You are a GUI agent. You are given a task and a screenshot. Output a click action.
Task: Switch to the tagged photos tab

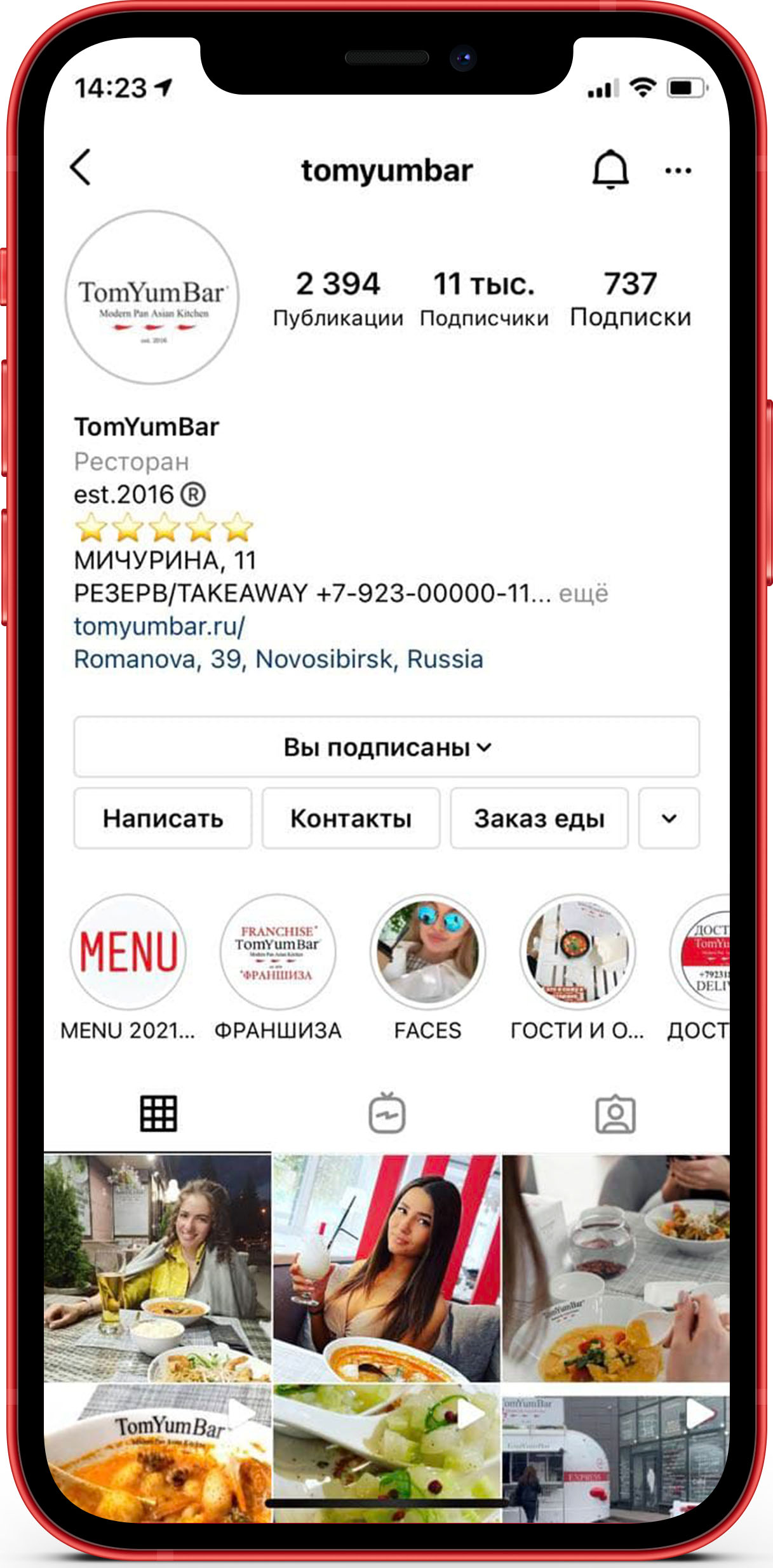[615, 1114]
